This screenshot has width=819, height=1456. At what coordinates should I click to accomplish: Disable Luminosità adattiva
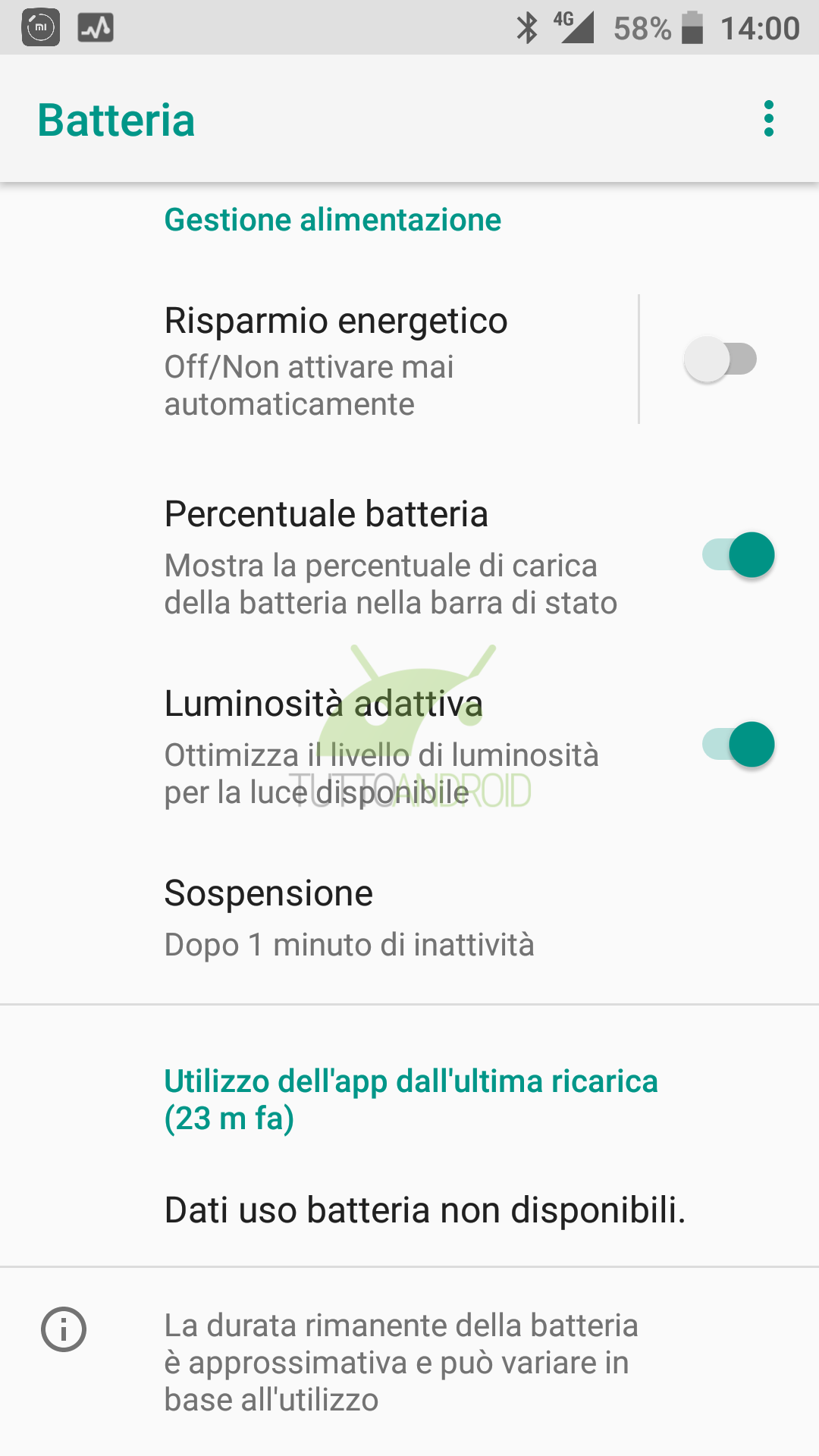738,745
